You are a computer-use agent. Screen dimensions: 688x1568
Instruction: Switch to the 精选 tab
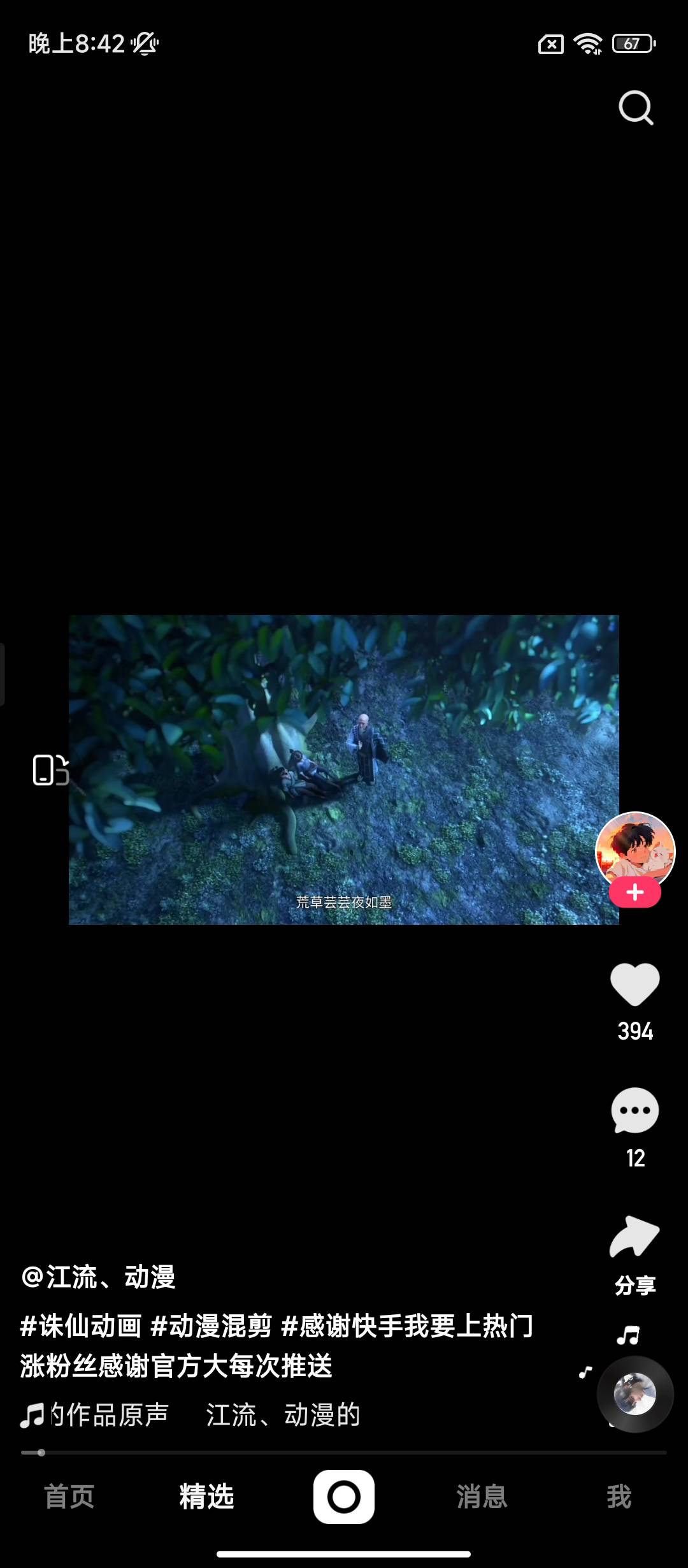pos(206,1497)
